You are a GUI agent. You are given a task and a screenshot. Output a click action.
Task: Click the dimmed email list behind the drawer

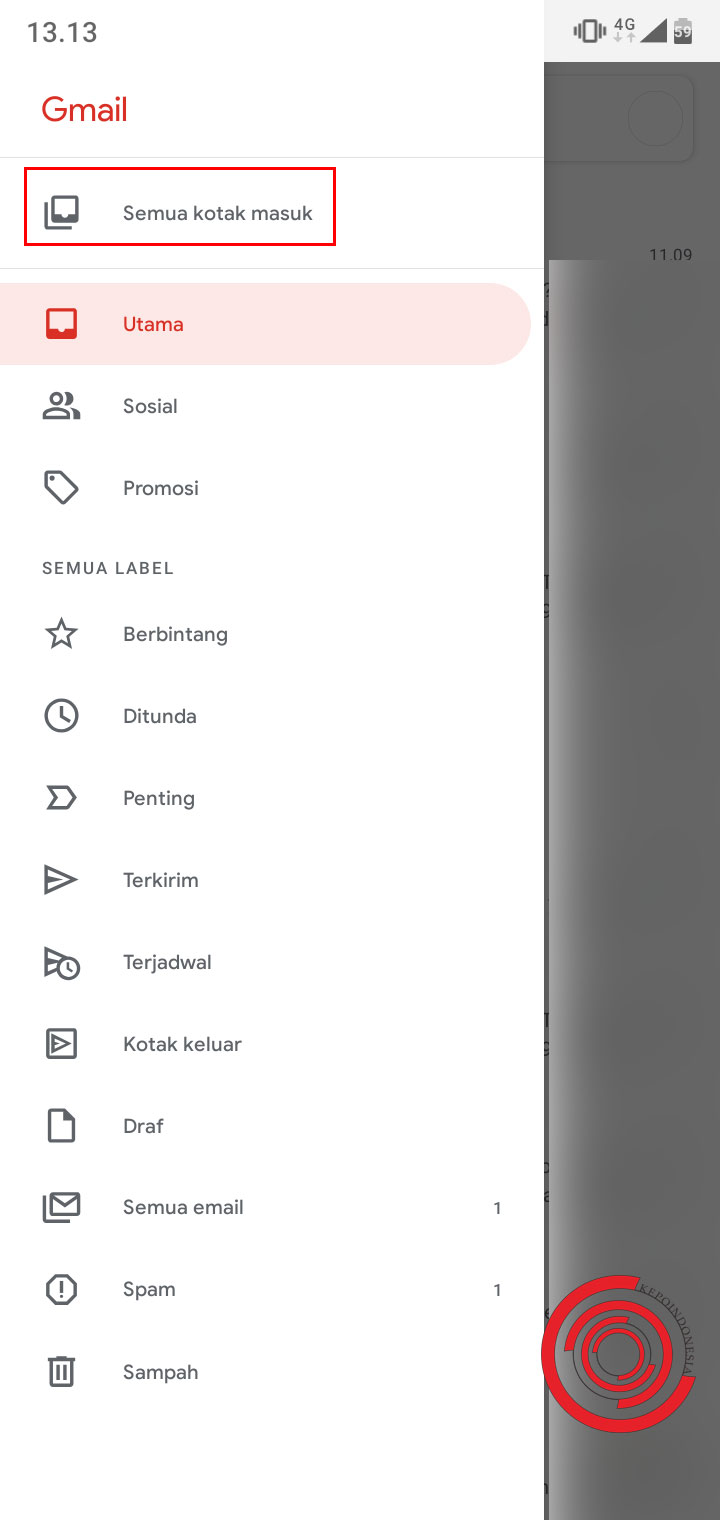[x=630, y=700]
